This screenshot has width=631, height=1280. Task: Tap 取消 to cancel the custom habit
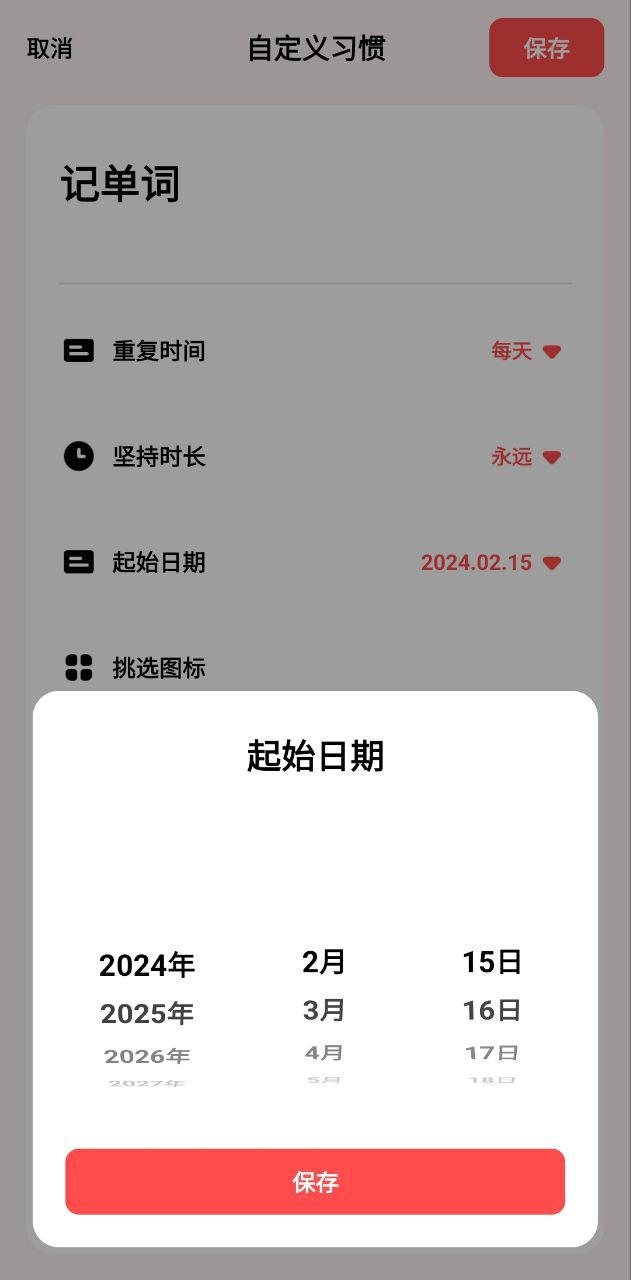click(49, 48)
